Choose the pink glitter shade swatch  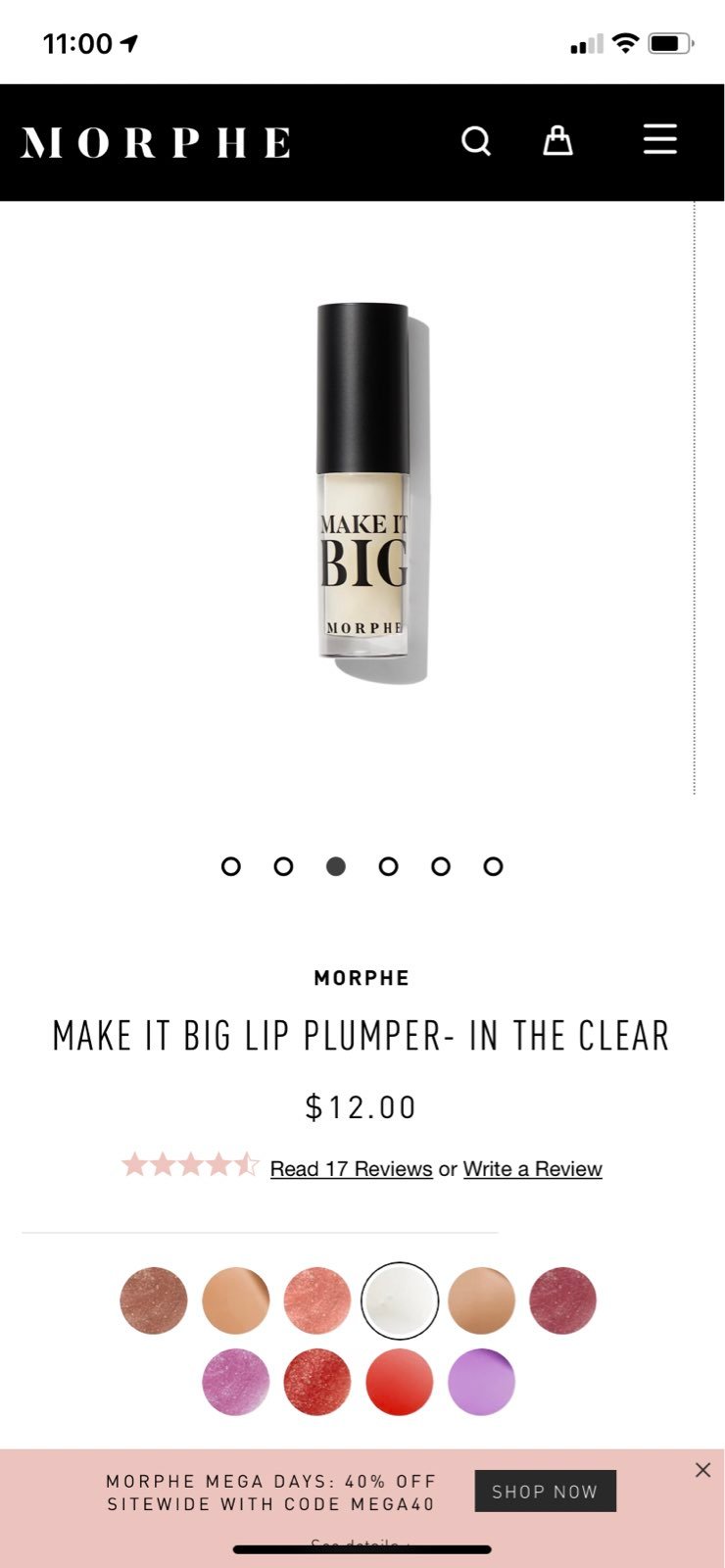pyautogui.click(x=235, y=1382)
